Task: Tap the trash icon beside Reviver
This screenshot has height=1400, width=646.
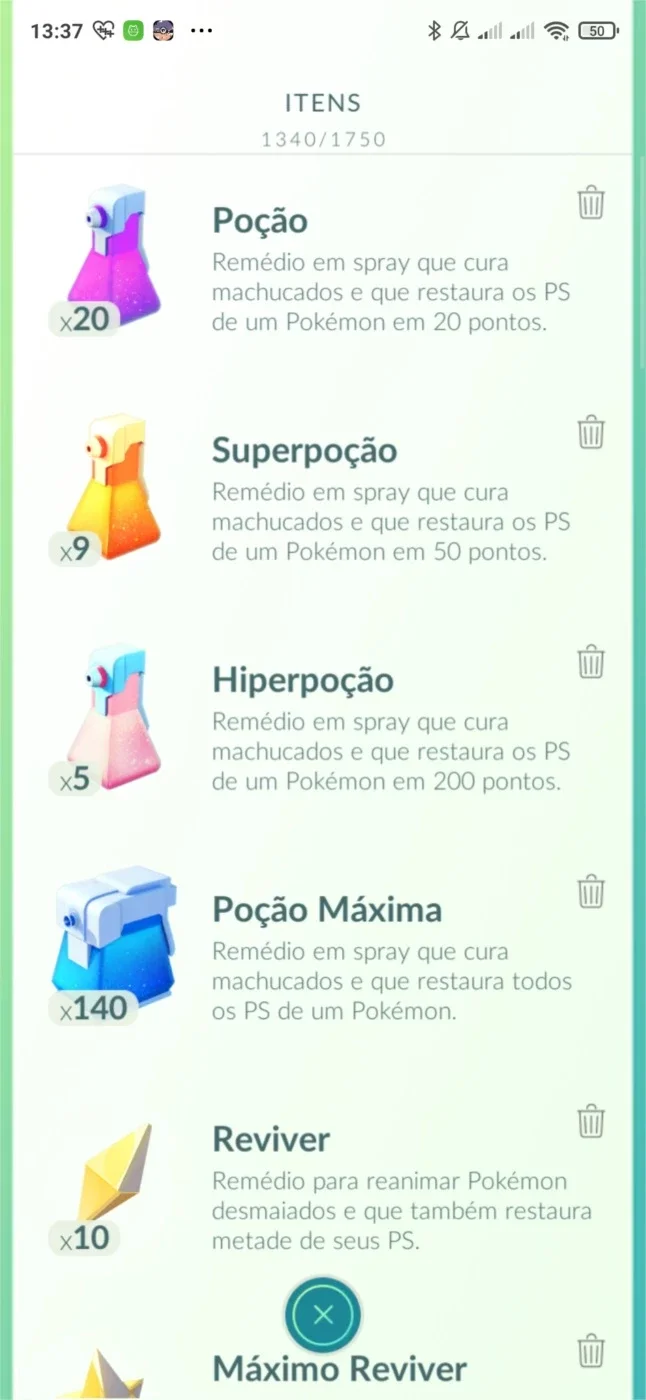Action: 591,1120
